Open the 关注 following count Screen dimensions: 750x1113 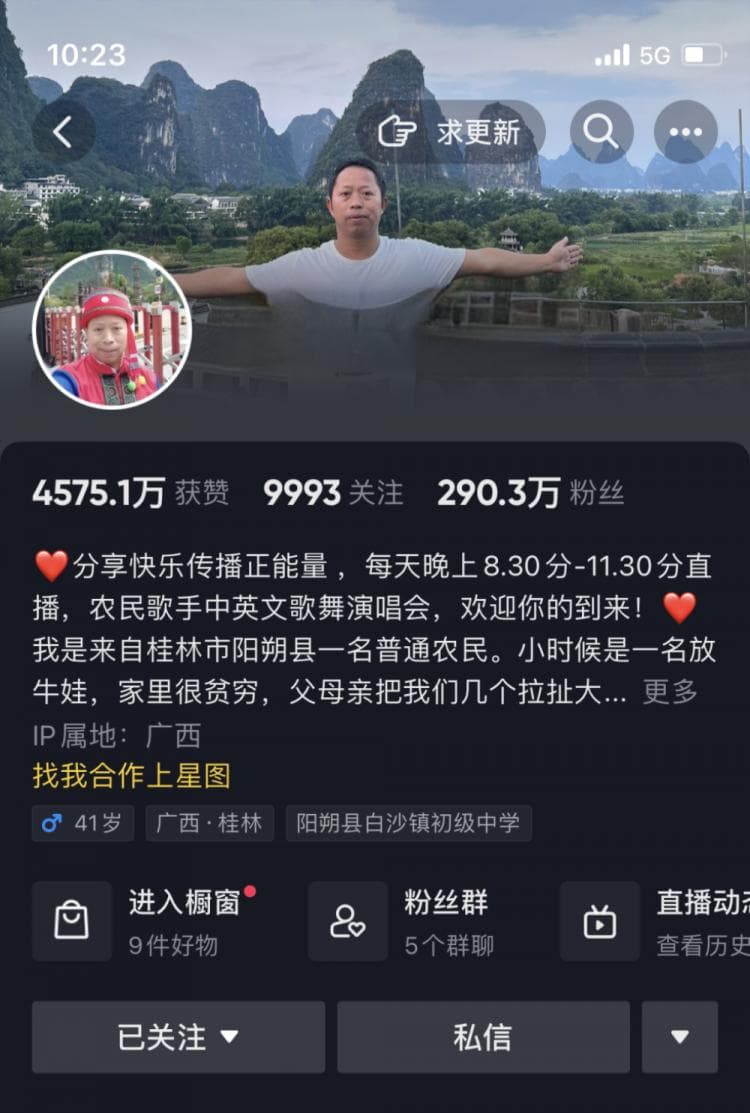333,493
